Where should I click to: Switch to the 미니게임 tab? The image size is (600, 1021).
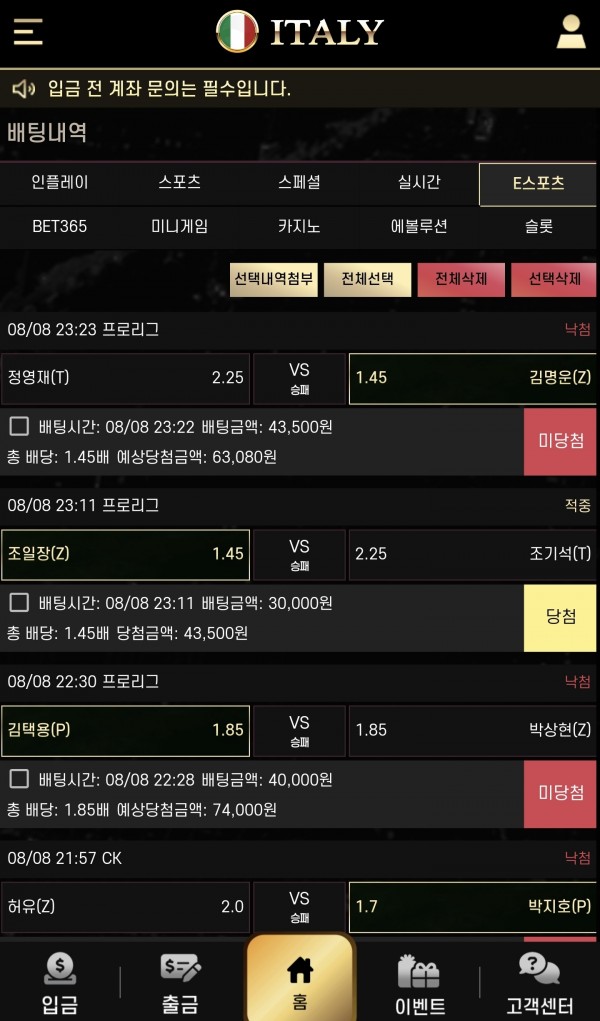point(180,227)
